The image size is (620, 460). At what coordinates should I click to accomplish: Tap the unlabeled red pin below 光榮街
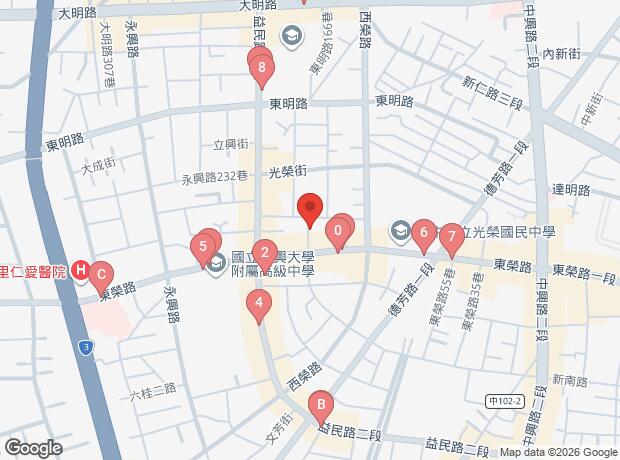[x=310, y=210]
